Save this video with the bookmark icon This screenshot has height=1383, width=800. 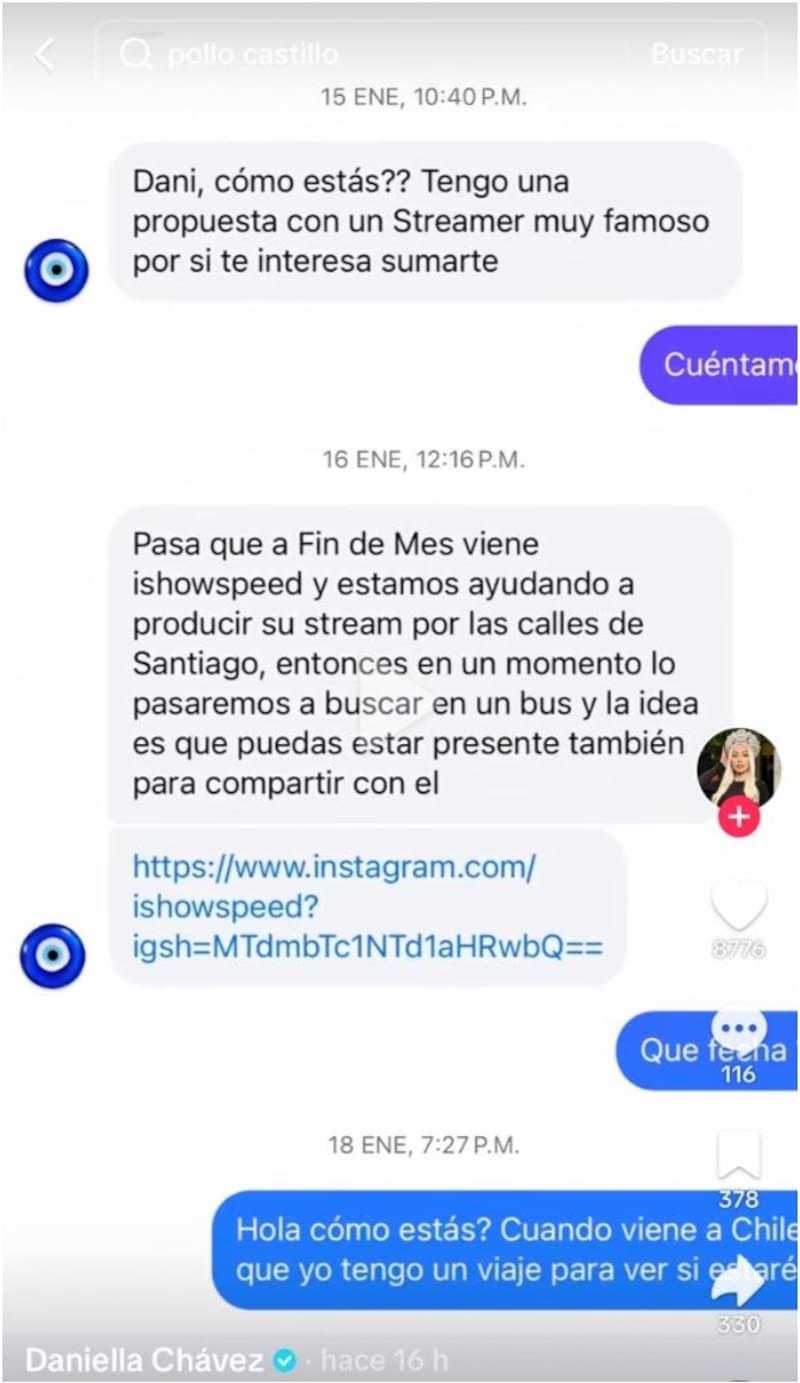(x=738, y=1156)
